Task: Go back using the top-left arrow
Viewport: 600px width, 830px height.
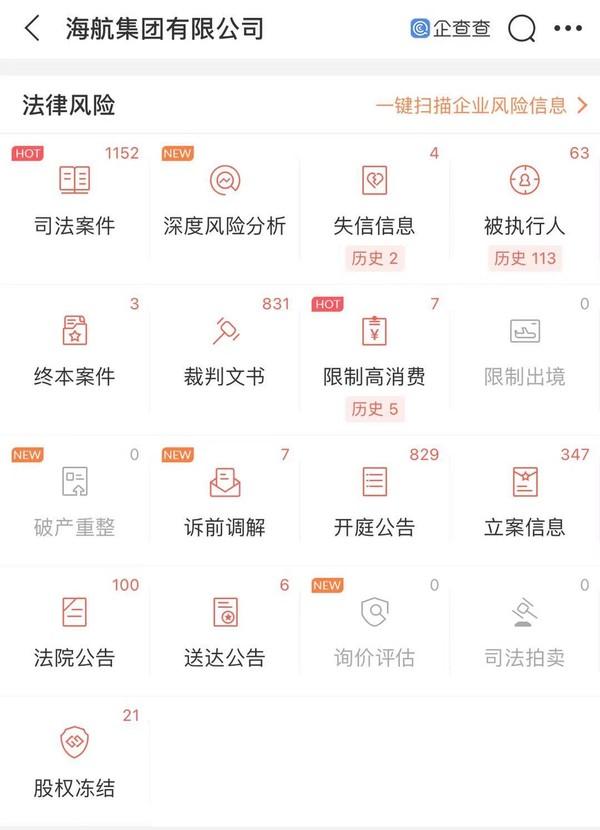Action: pyautogui.click(x=32, y=28)
